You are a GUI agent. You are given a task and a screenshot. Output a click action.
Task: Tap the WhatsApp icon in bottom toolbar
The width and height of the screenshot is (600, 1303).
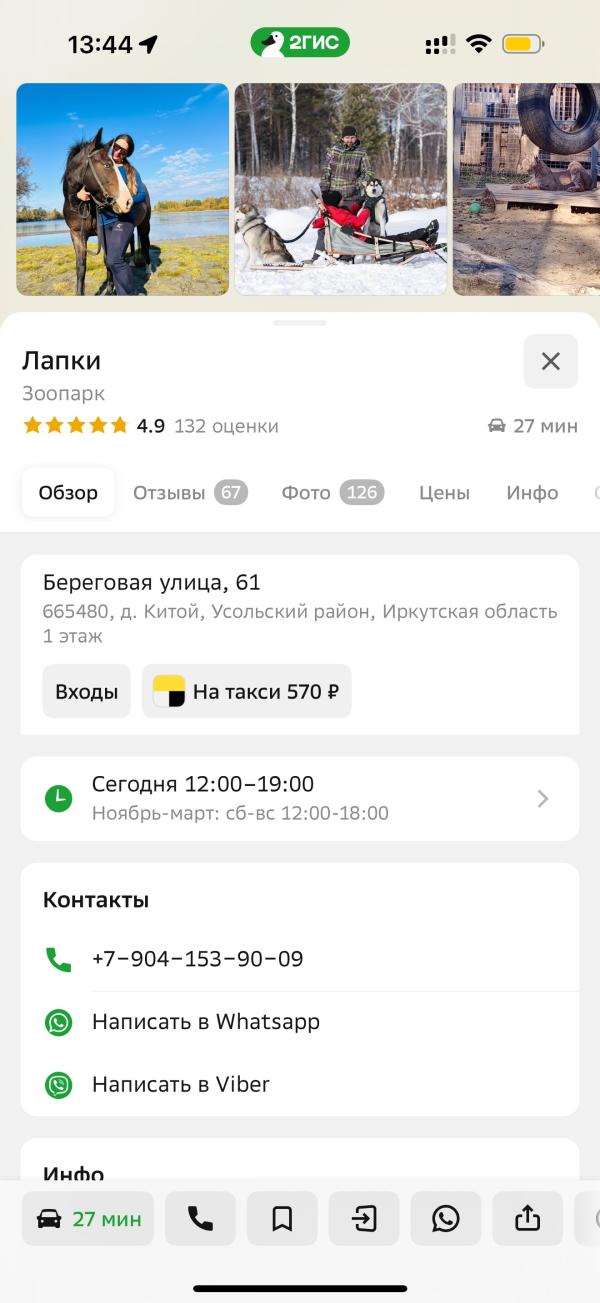click(445, 1218)
